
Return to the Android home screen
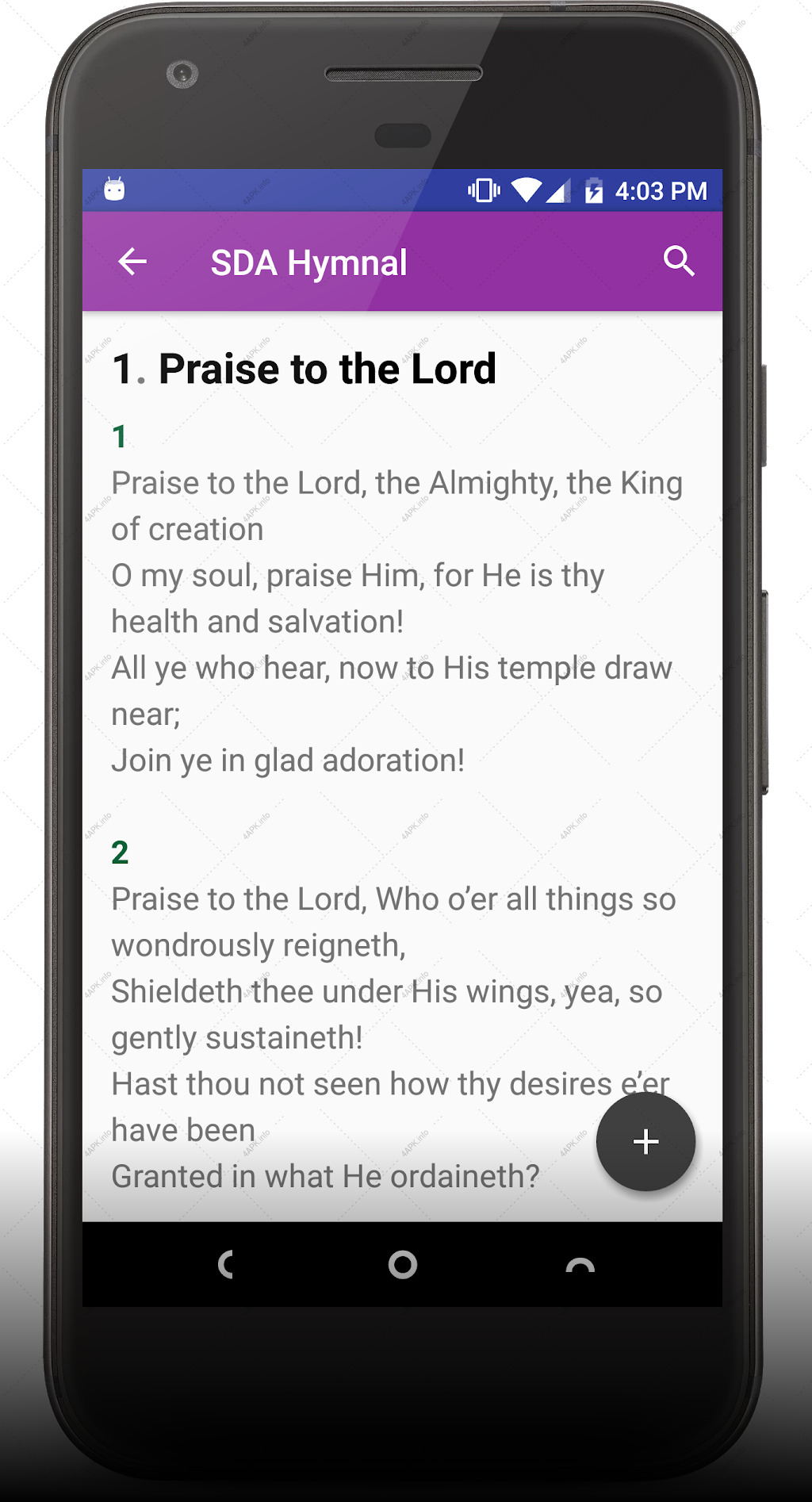[403, 1265]
